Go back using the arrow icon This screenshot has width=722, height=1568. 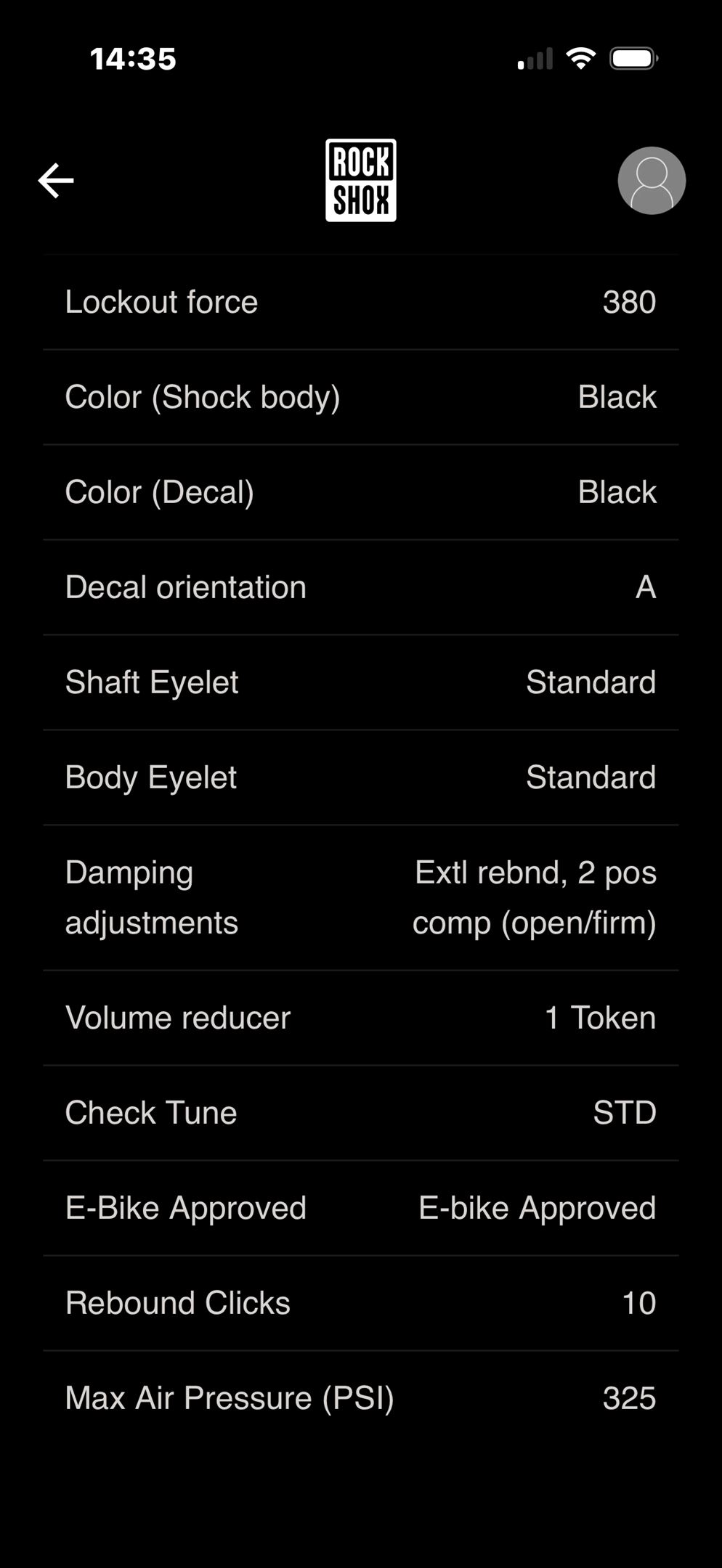click(56, 180)
